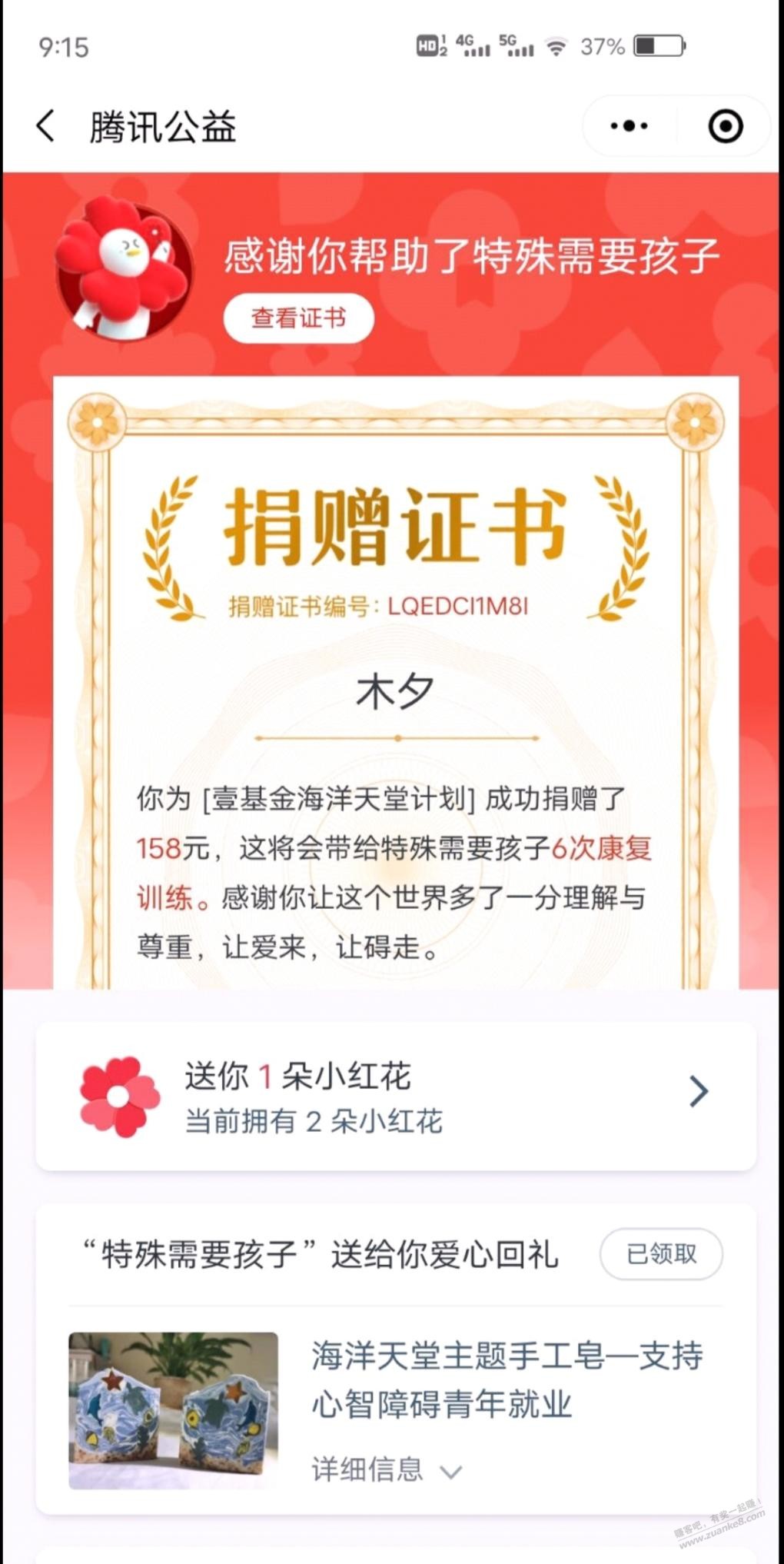Close the mini program with circle icon
784x1564 pixels.
pyautogui.click(x=725, y=126)
